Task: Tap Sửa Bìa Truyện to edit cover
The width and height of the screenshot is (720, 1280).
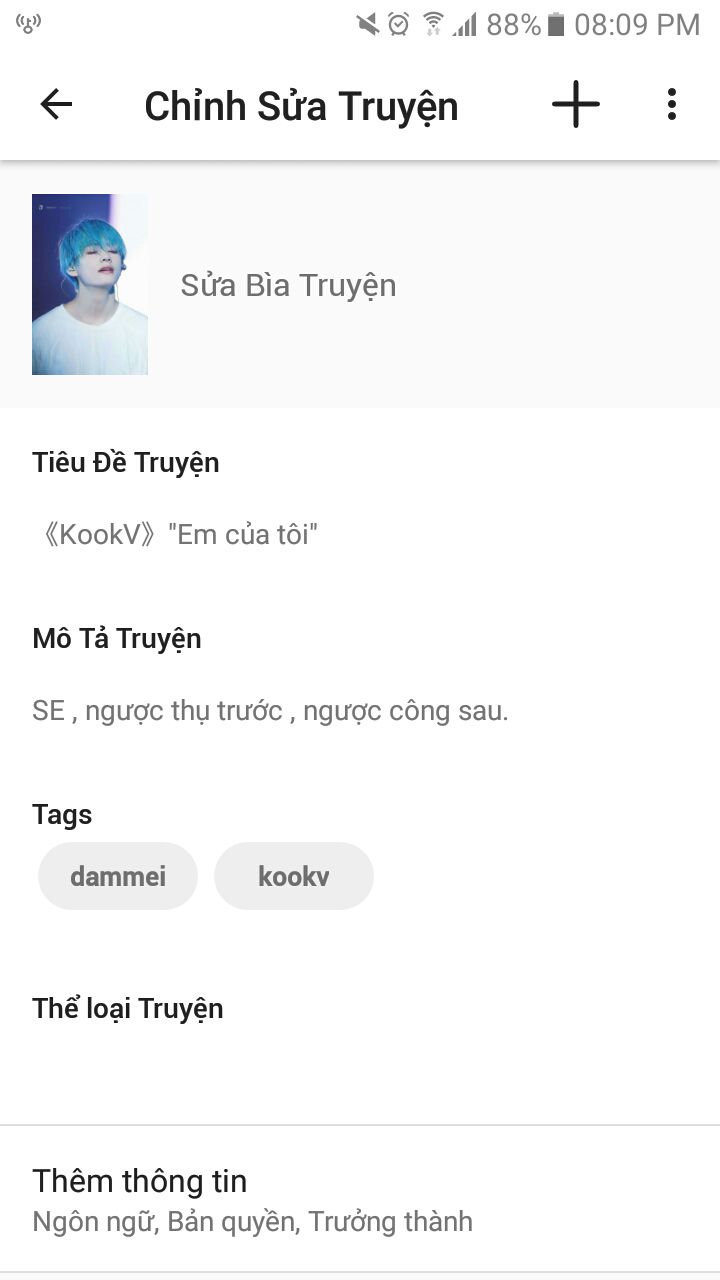Action: (x=288, y=286)
